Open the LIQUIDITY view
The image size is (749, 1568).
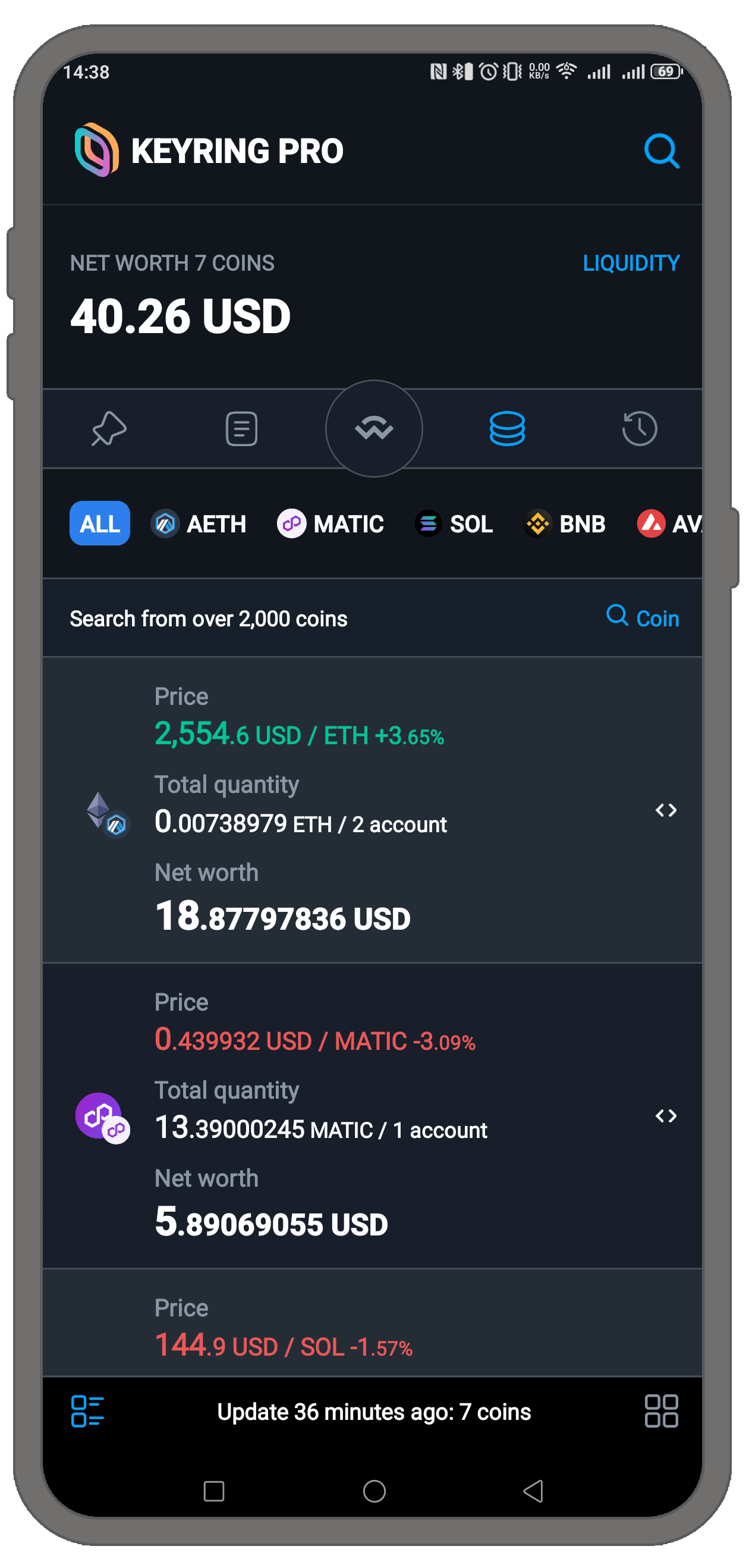630,263
